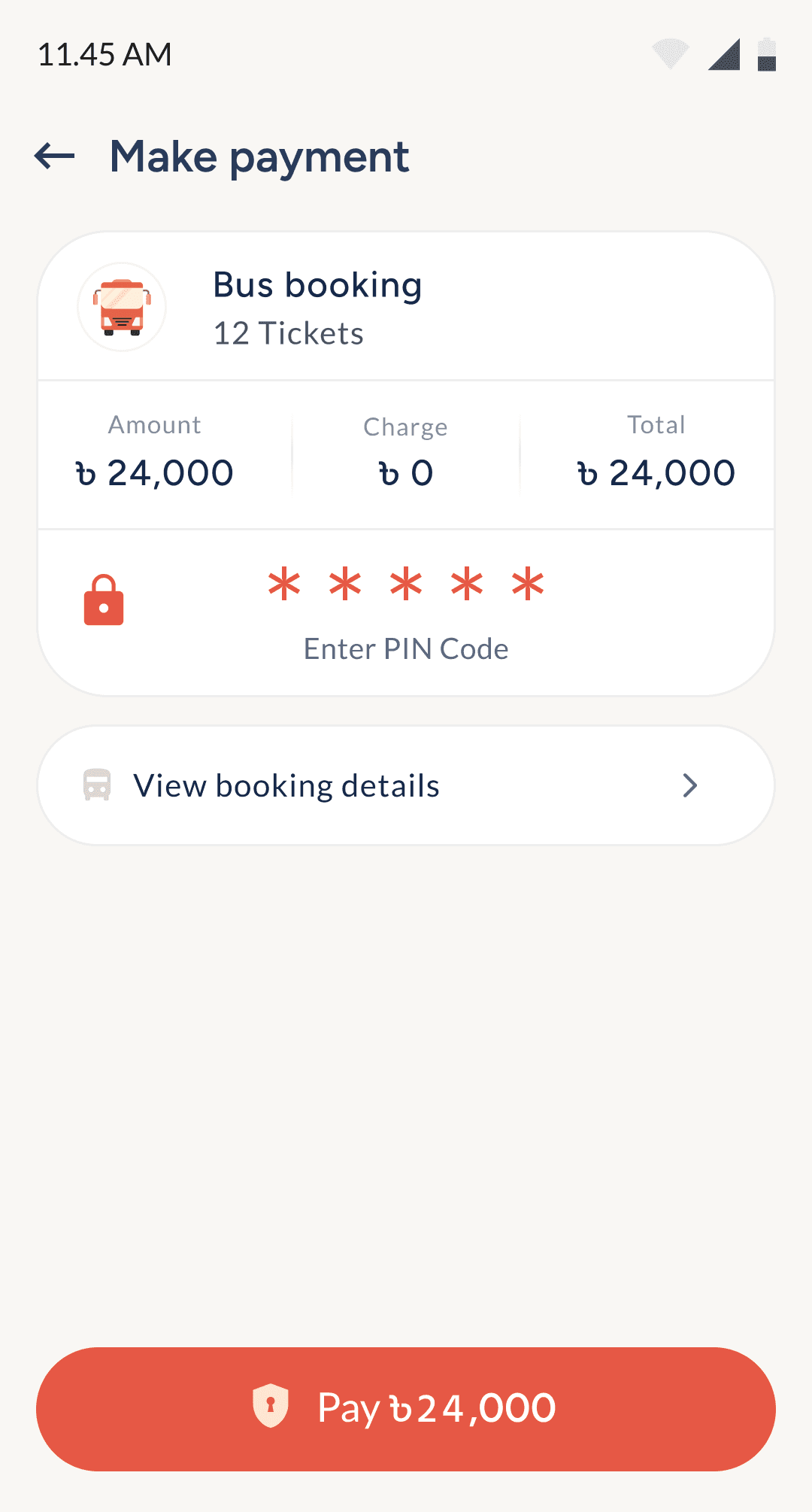Go back from Make payment
This screenshot has height=1512, width=812.
(55, 156)
